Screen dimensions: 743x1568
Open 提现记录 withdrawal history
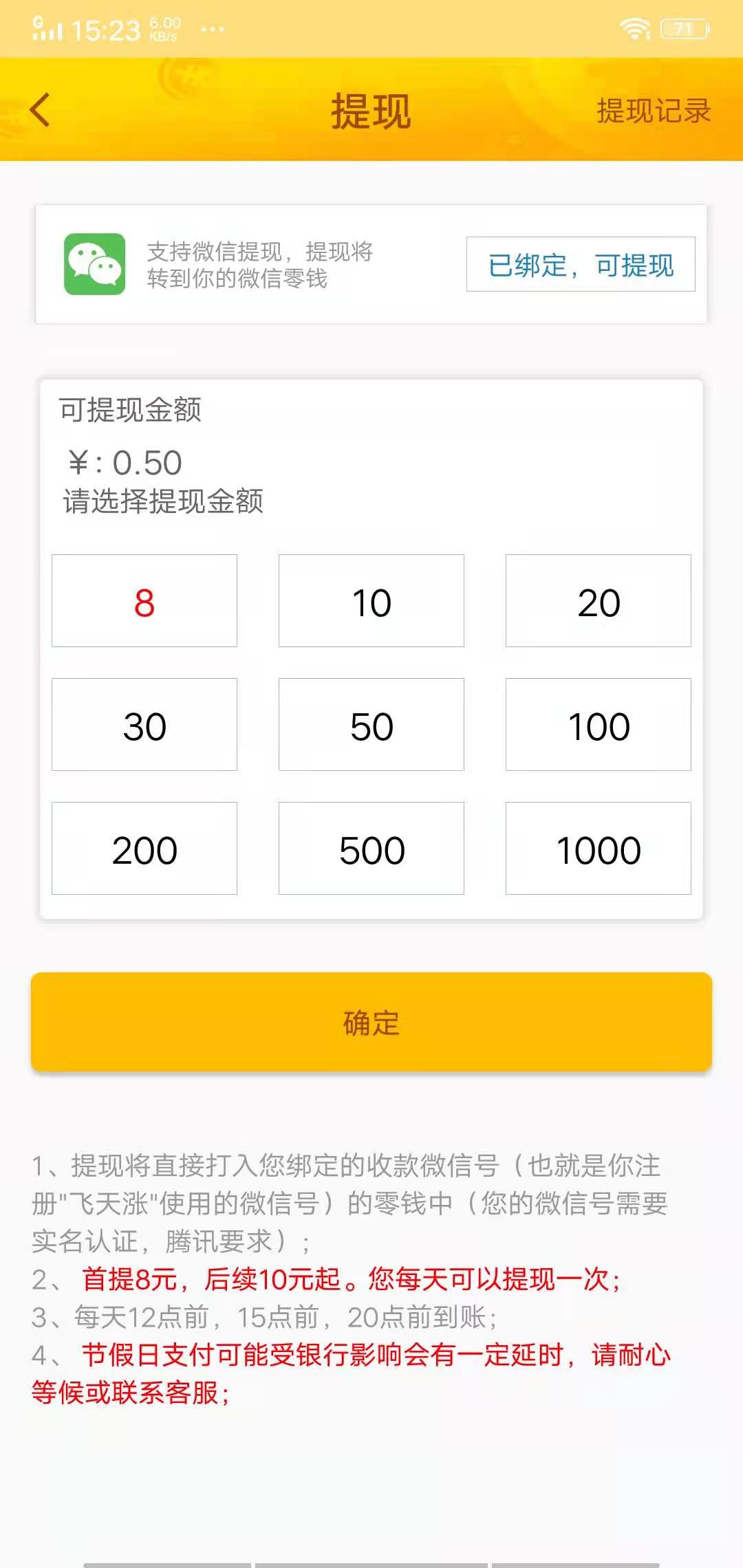tap(653, 111)
